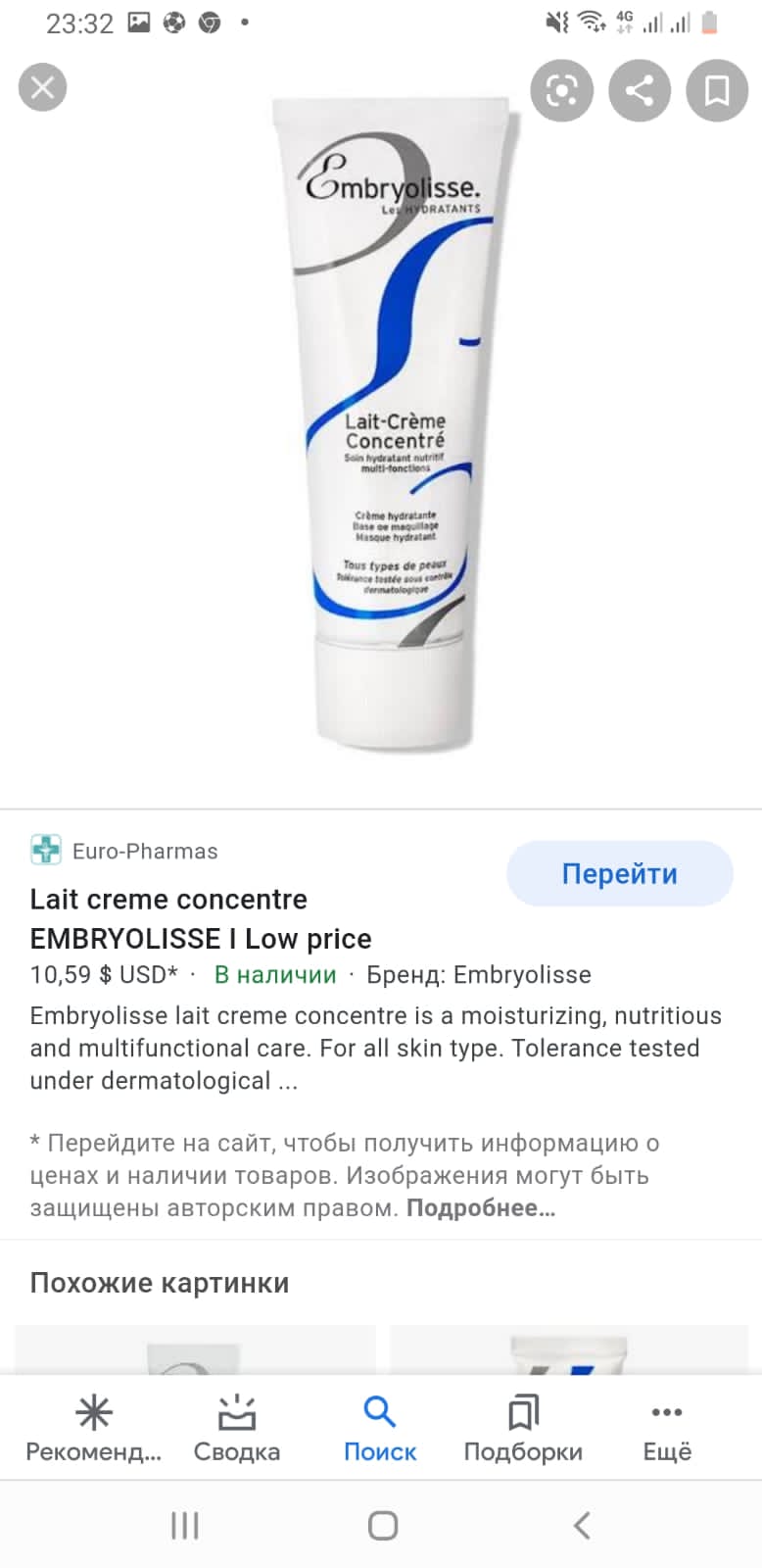Switch to the Рекоменд... tab
This screenshot has height=1568, width=762.
tap(94, 1429)
